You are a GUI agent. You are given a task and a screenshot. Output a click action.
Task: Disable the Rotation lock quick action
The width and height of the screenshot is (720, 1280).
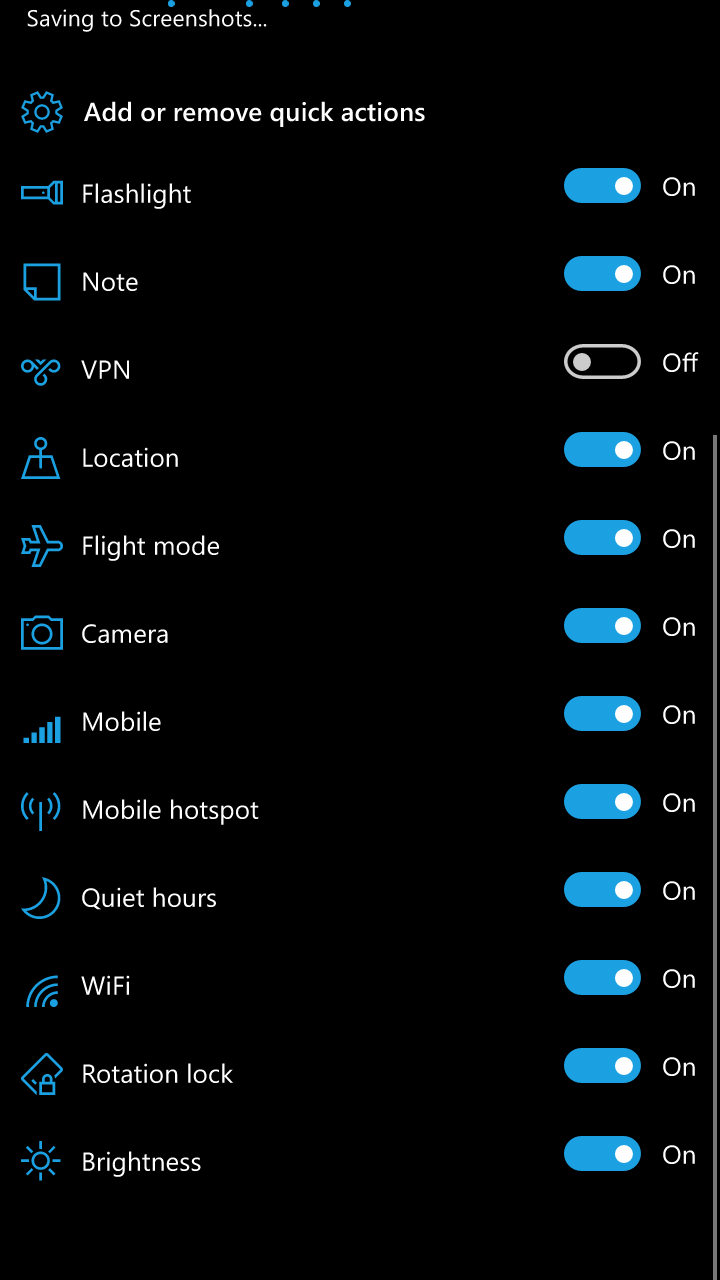[602, 1066]
